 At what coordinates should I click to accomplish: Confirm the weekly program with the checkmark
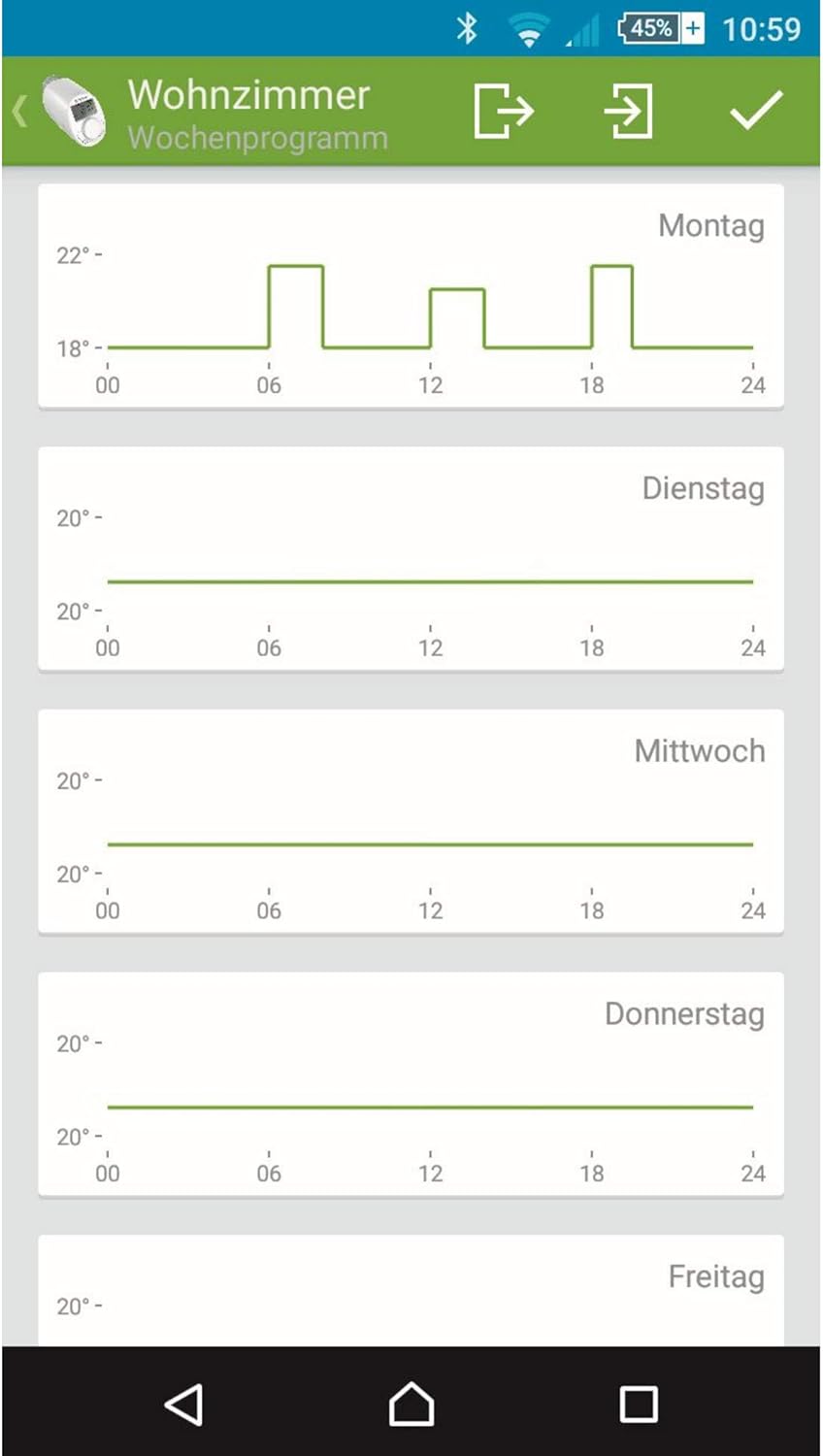pos(756,111)
